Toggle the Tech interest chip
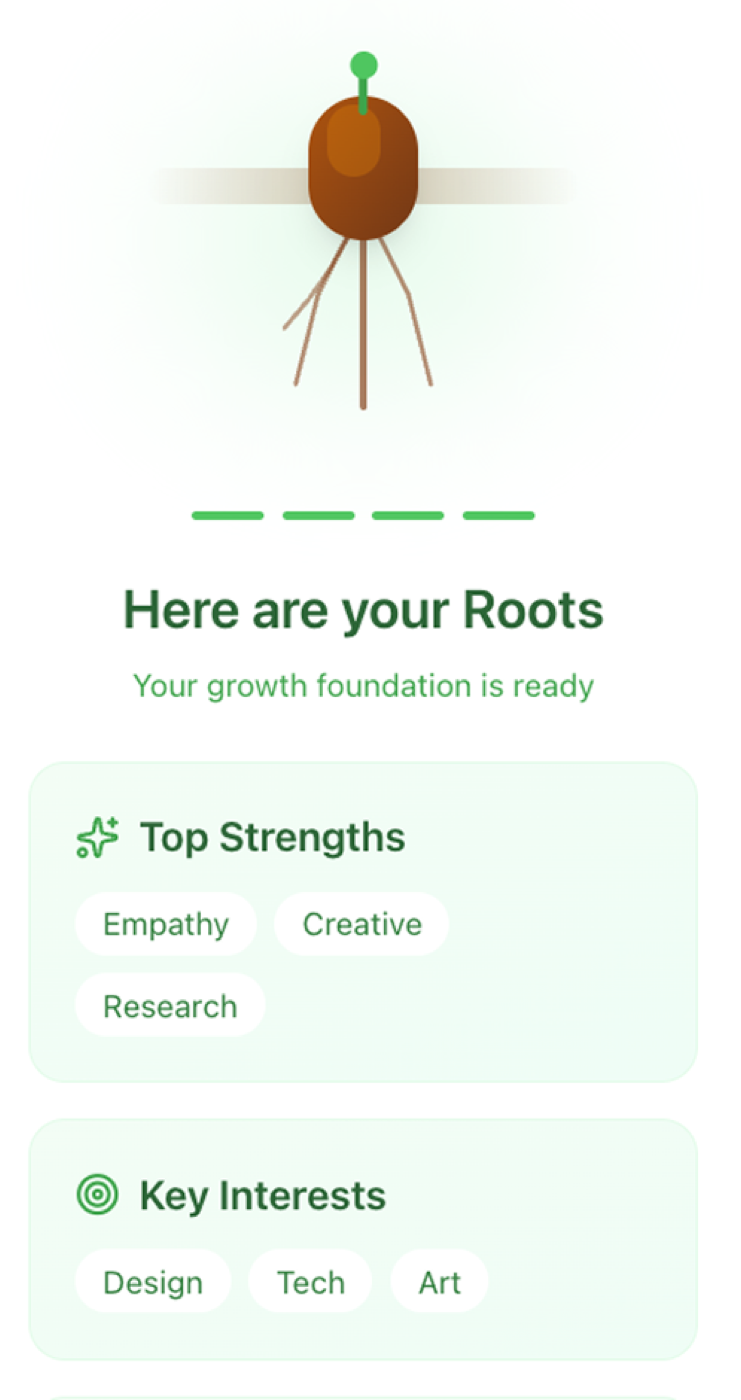 310,1281
